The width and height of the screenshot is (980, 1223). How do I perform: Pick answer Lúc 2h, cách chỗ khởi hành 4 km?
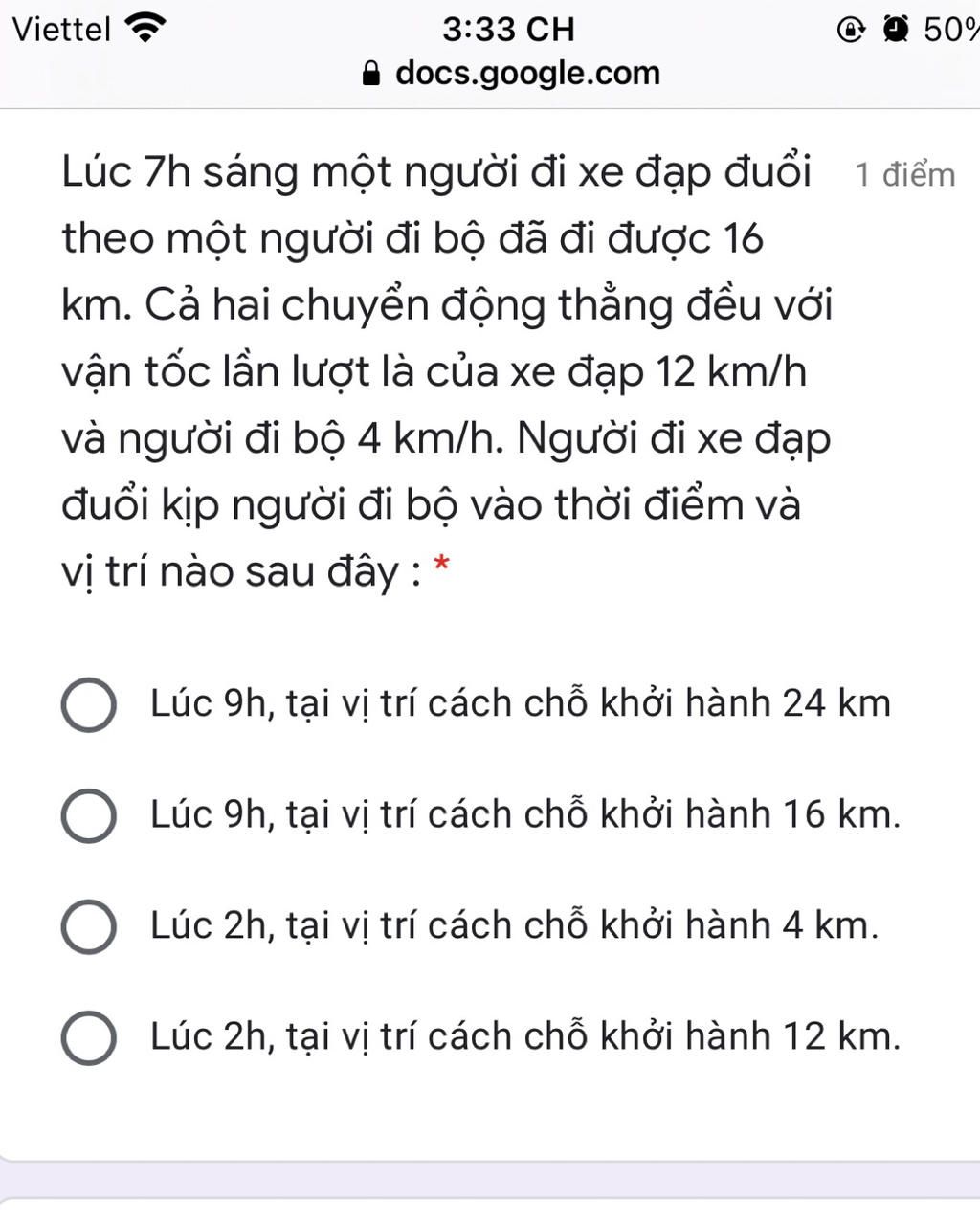click(89, 927)
